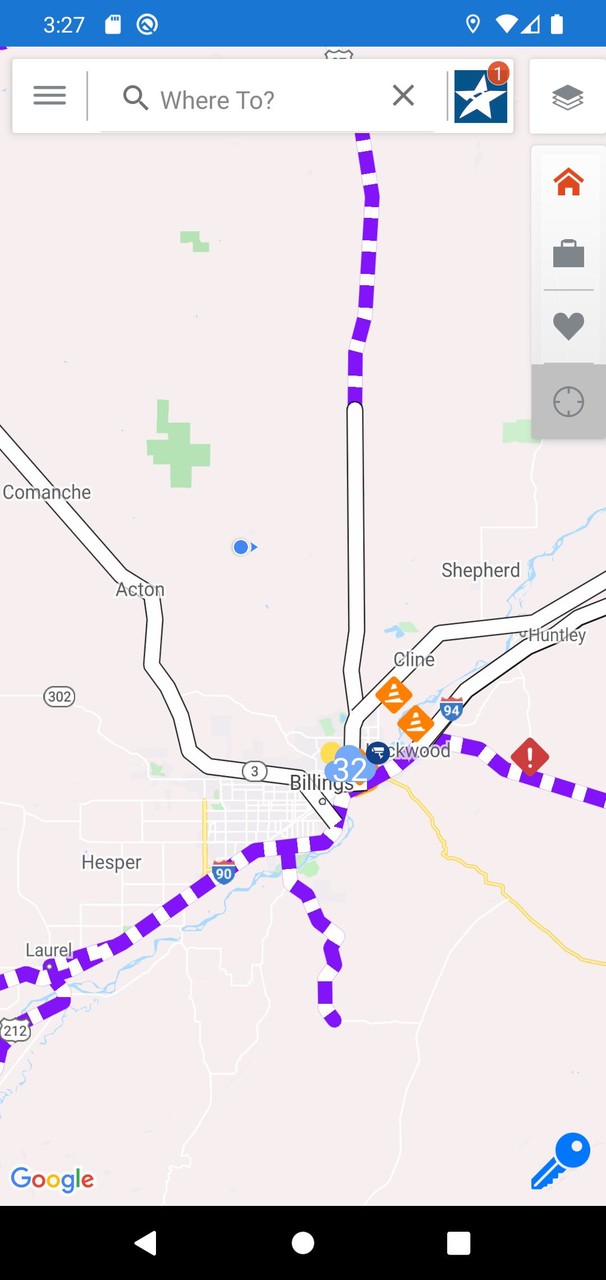The image size is (606, 1280).
Task: Tap the red alert marker on the map
Action: click(x=529, y=756)
